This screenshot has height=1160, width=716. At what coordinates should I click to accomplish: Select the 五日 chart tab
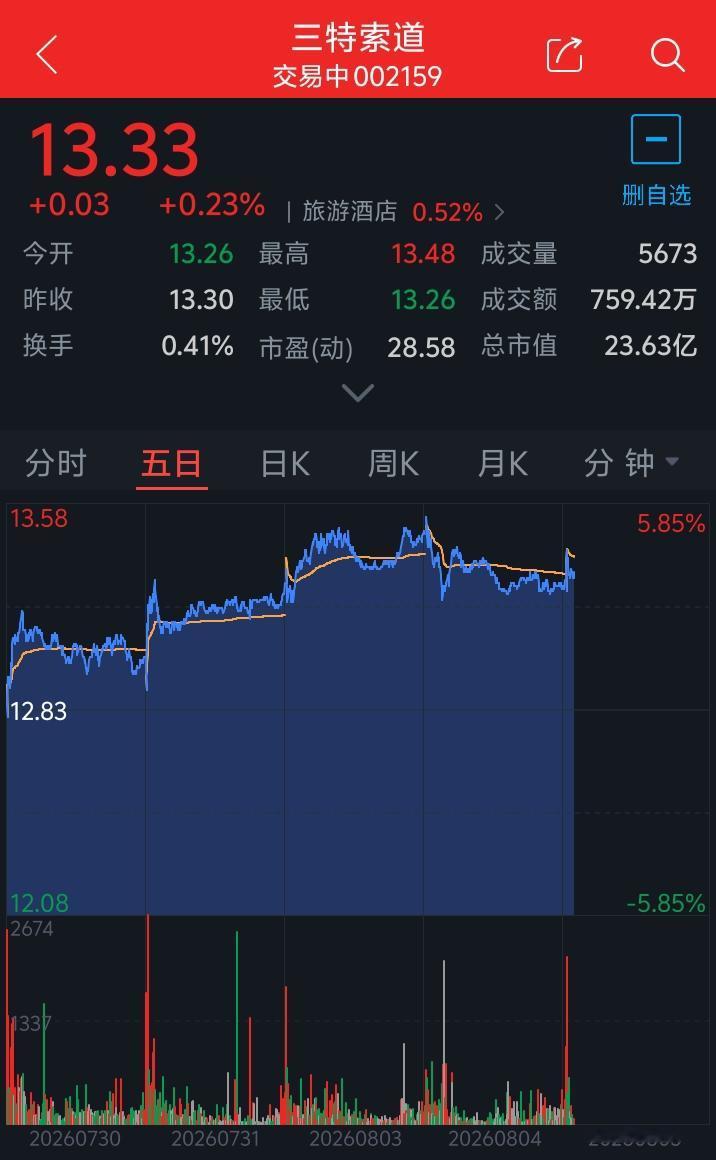click(x=172, y=464)
